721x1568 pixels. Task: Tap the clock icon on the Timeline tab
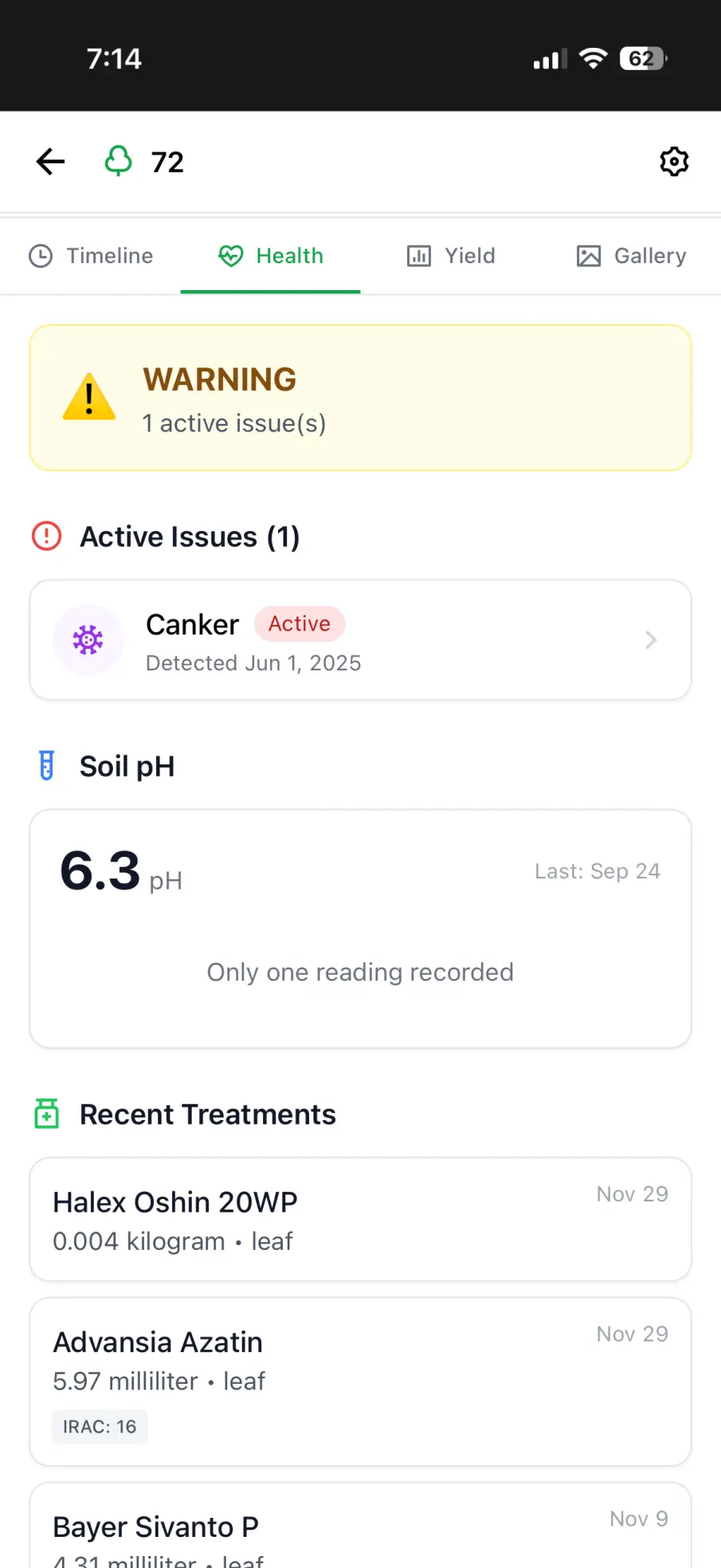point(42,255)
